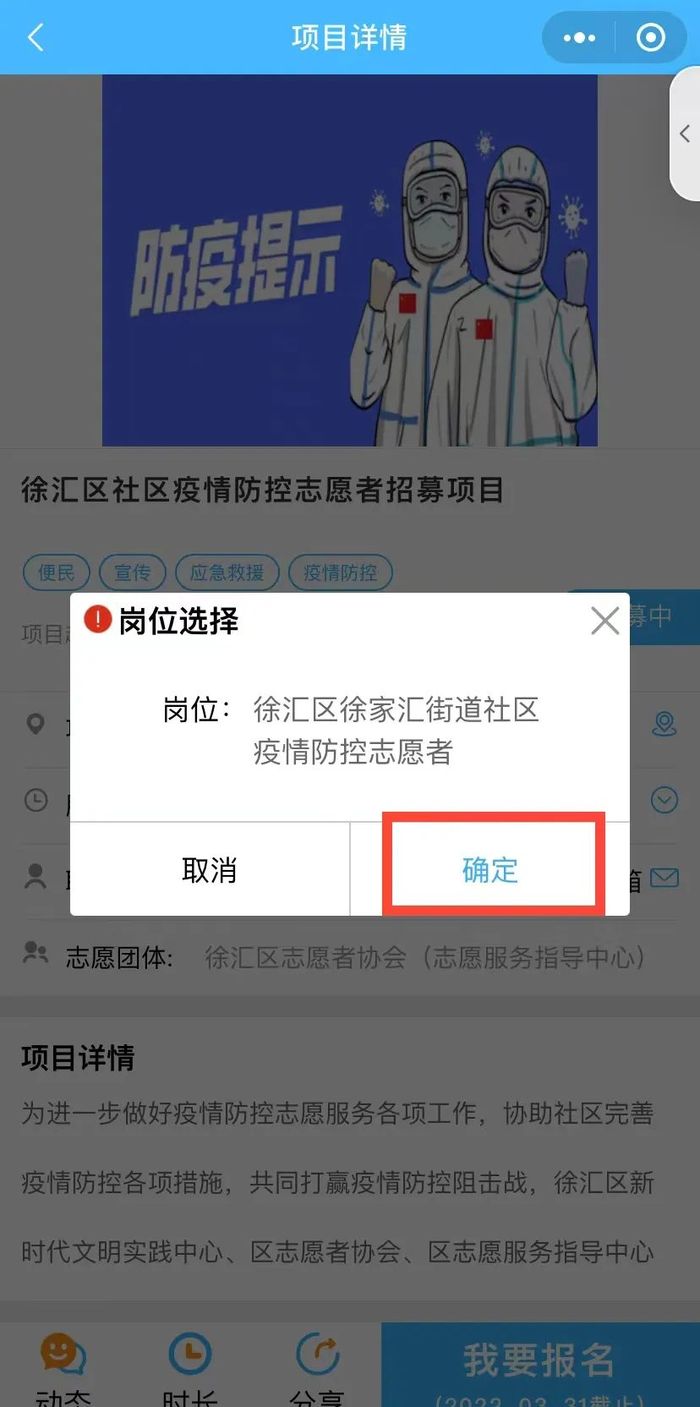Image resolution: width=700 pixels, height=1407 pixels.
Task: Confirm the position with 确定
Action: pos(490,869)
